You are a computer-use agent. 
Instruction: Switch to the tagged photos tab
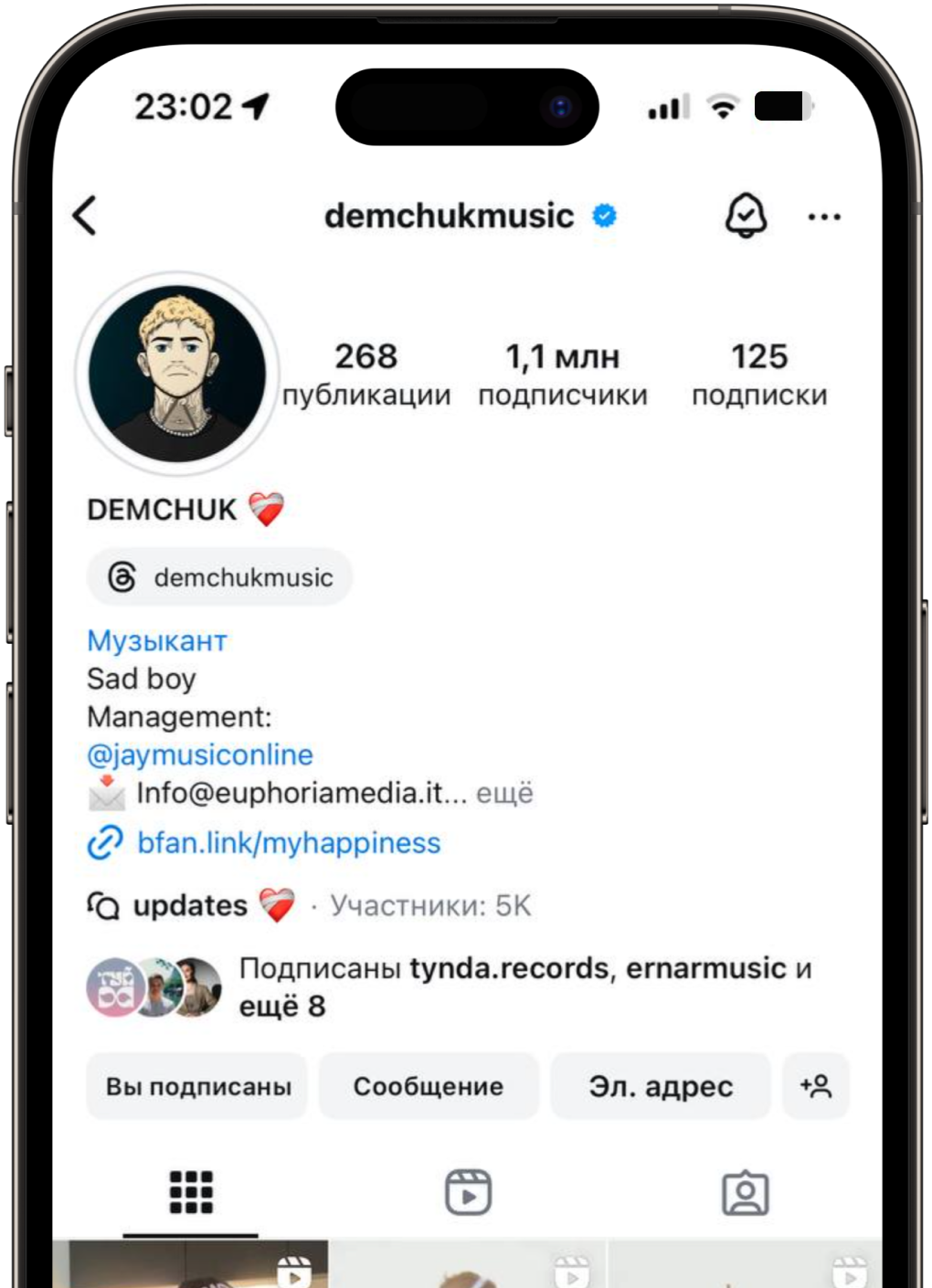(x=746, y=1192)
